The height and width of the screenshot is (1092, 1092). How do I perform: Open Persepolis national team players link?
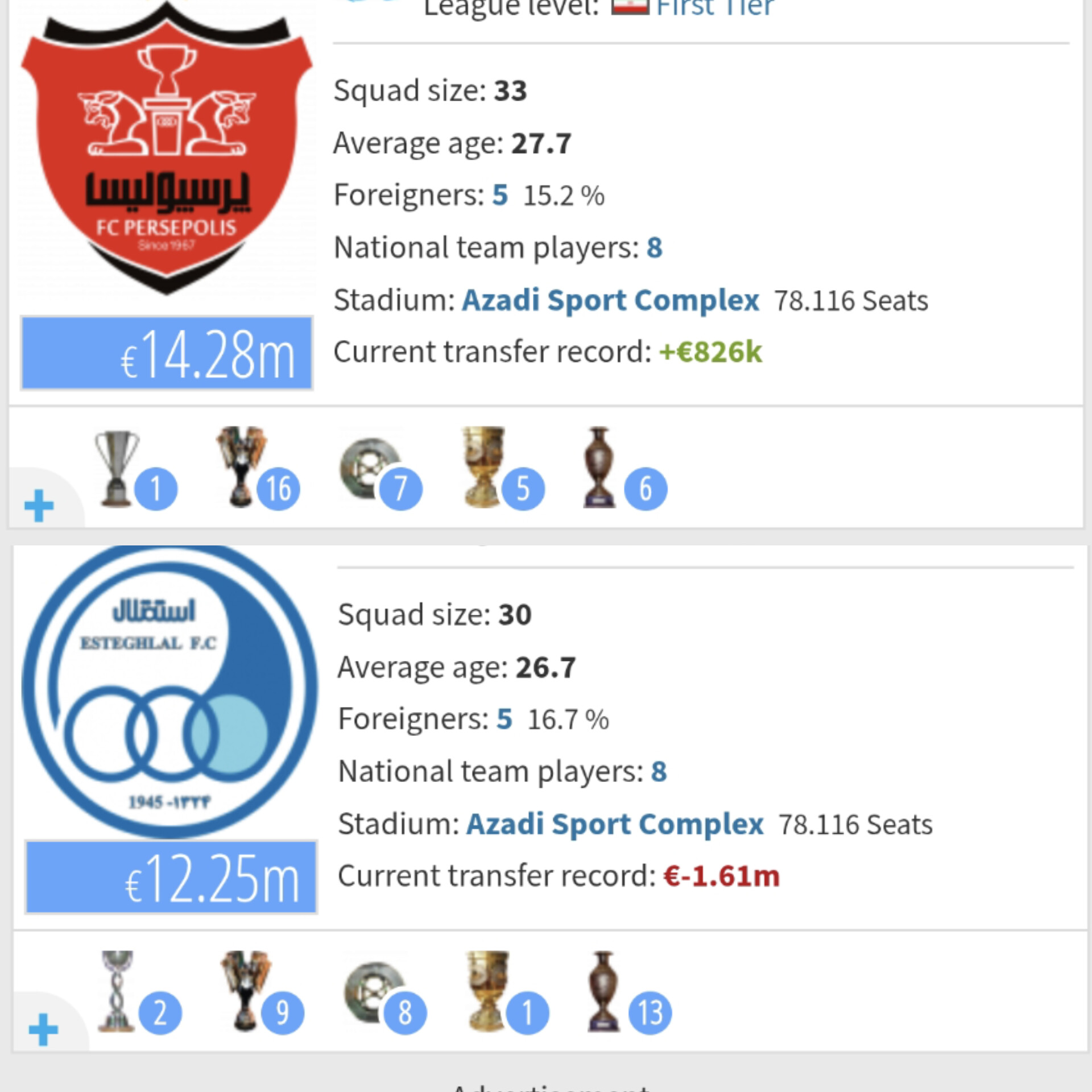[x=655, y=247]
